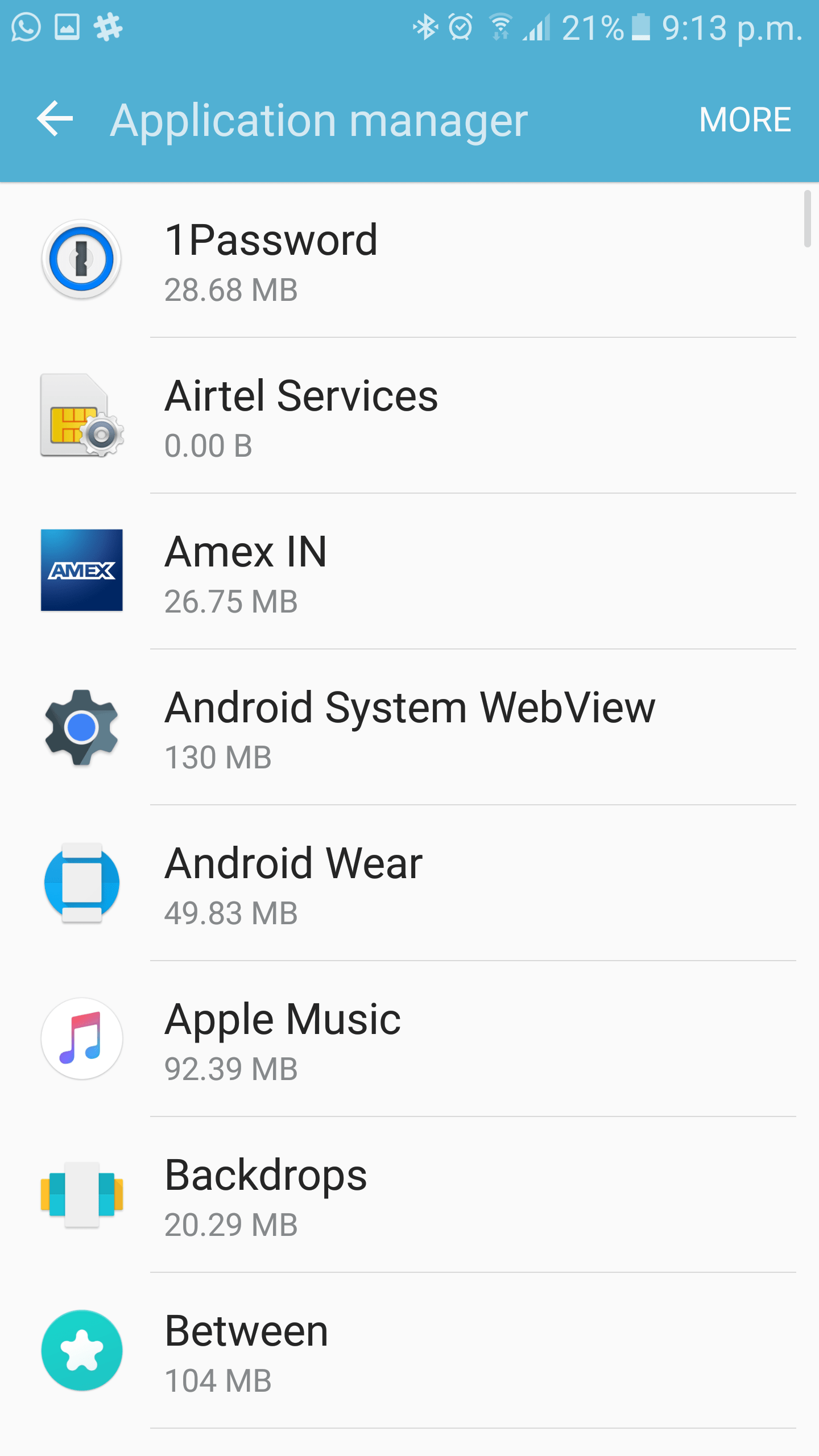
Task: Open 1Password app details
Action: (409, 260)
